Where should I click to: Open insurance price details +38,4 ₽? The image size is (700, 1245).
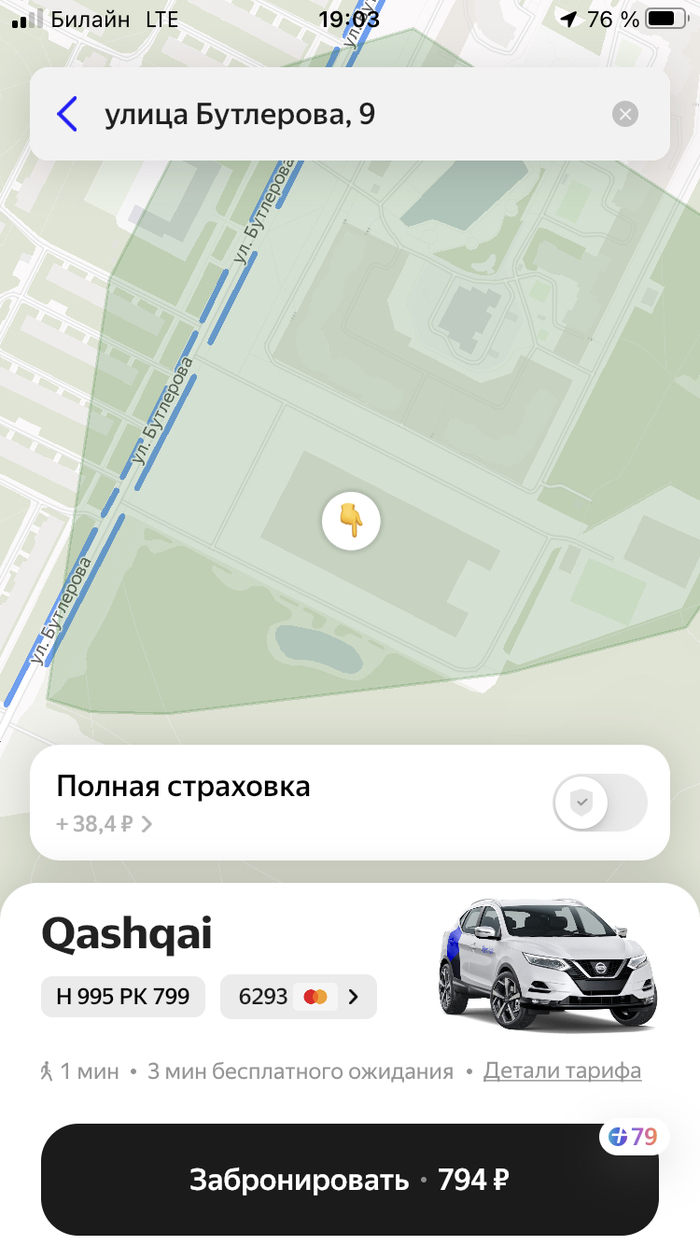pyautogui.click(x=104, y=824)
